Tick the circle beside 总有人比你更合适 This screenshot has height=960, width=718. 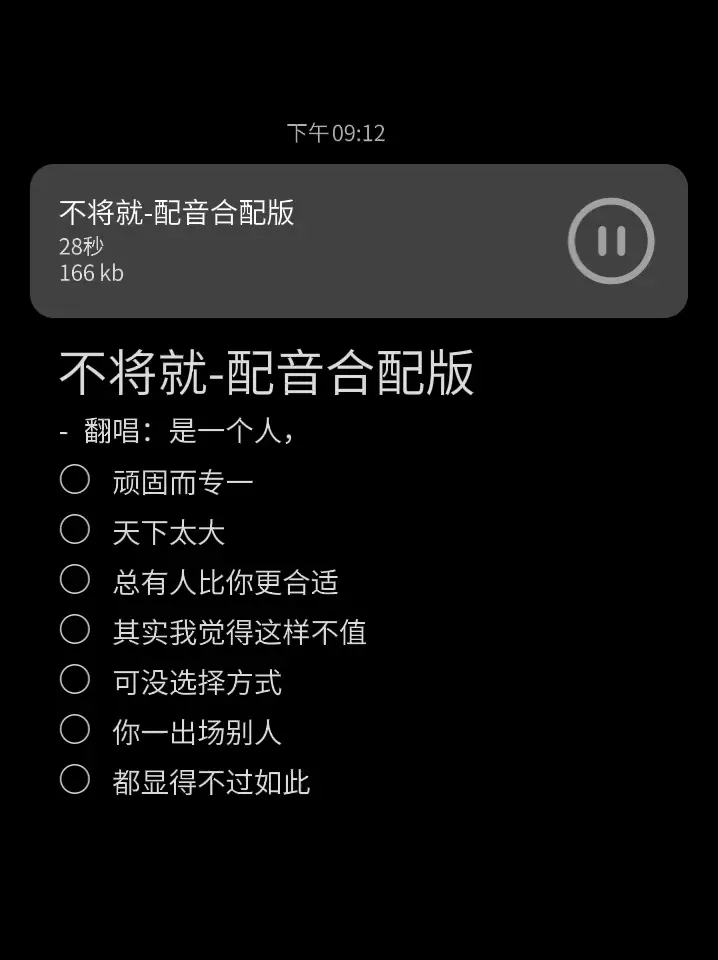tap(75, 580)
